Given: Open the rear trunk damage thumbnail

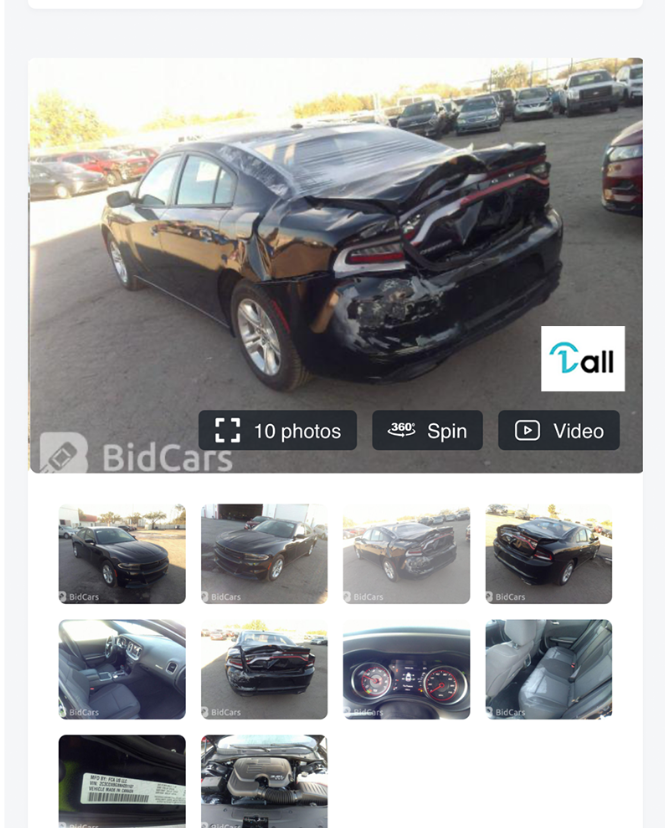Looking at the screenshot, I should [264, 669].
